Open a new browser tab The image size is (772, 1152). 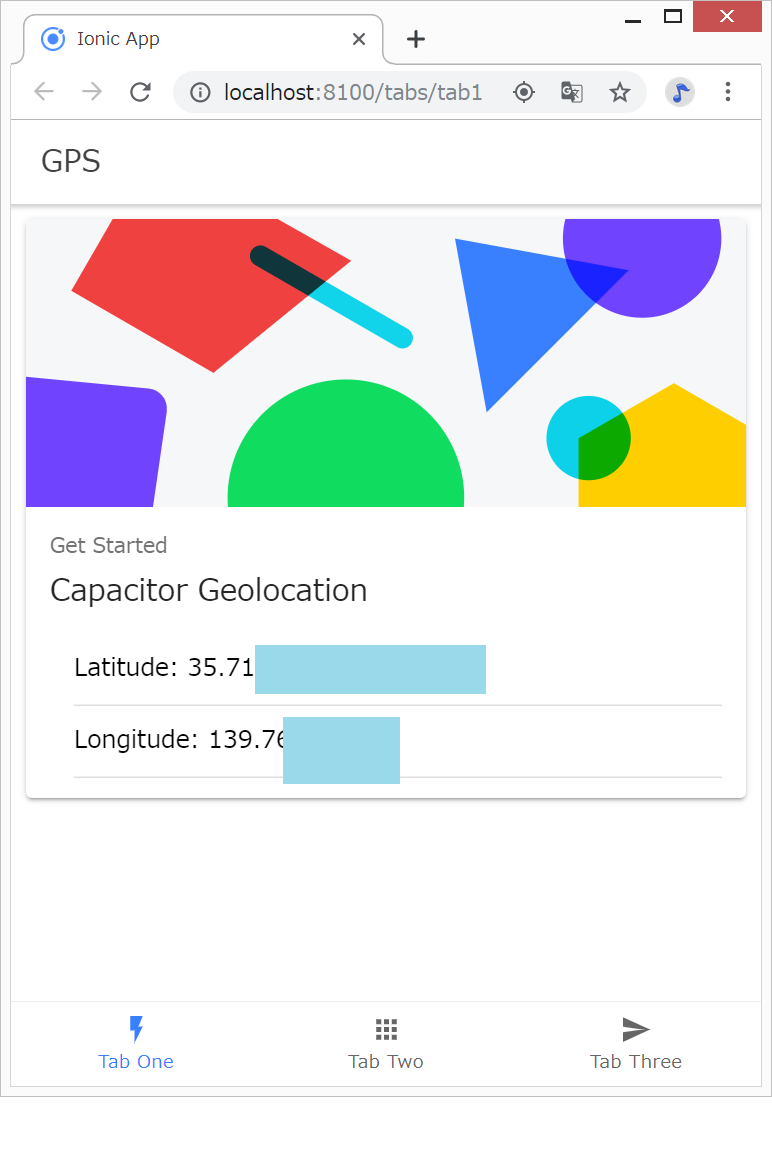click(416, 39)
